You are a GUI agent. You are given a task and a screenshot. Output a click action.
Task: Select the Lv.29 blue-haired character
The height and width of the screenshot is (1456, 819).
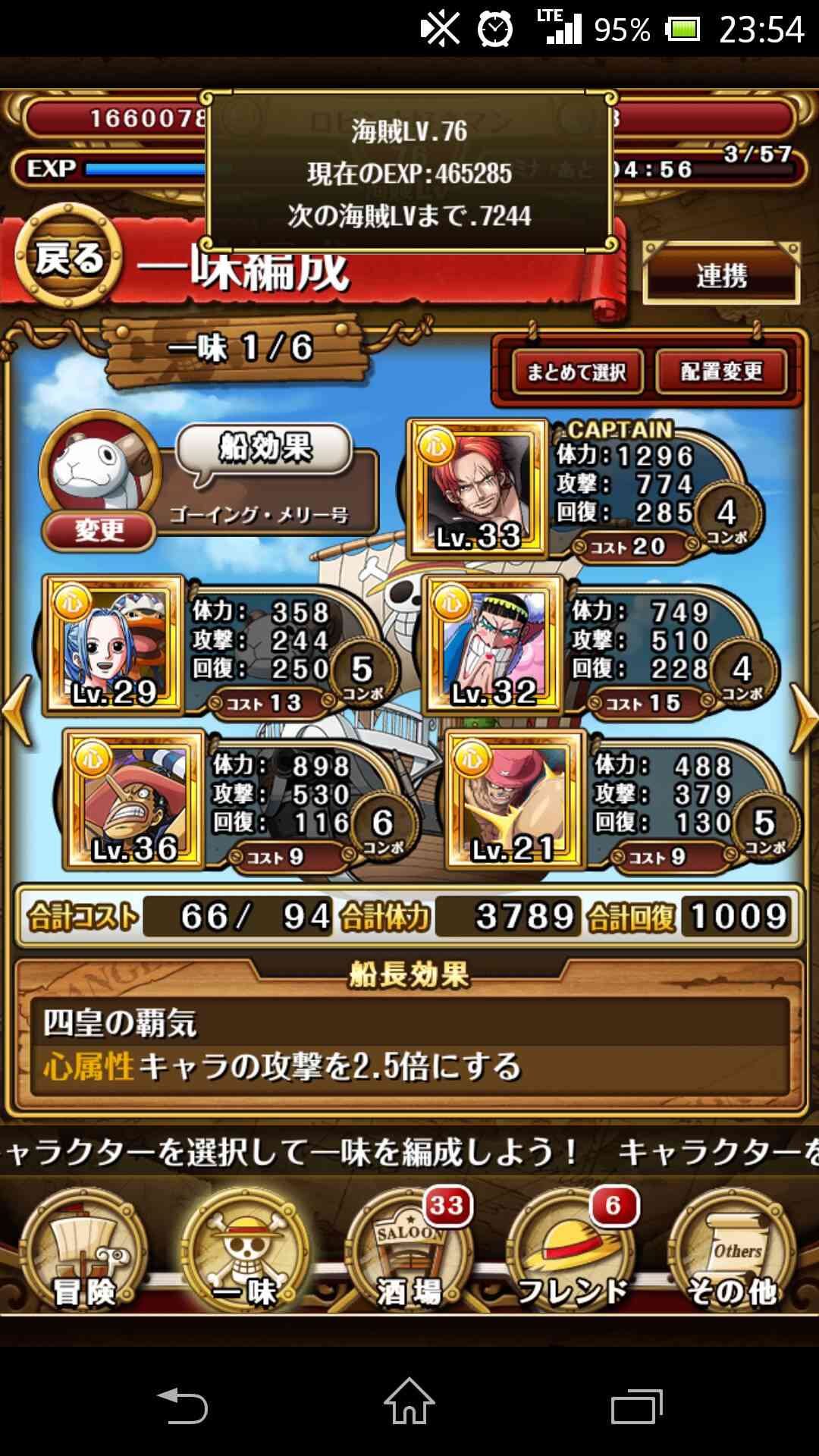pyautogui.click(x=114, y=645)
